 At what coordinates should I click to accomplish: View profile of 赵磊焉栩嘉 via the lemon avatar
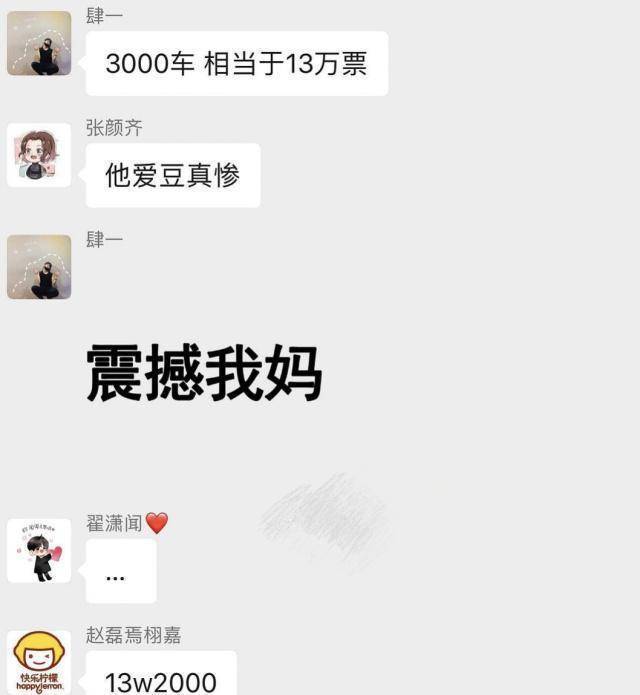(39, 662)
